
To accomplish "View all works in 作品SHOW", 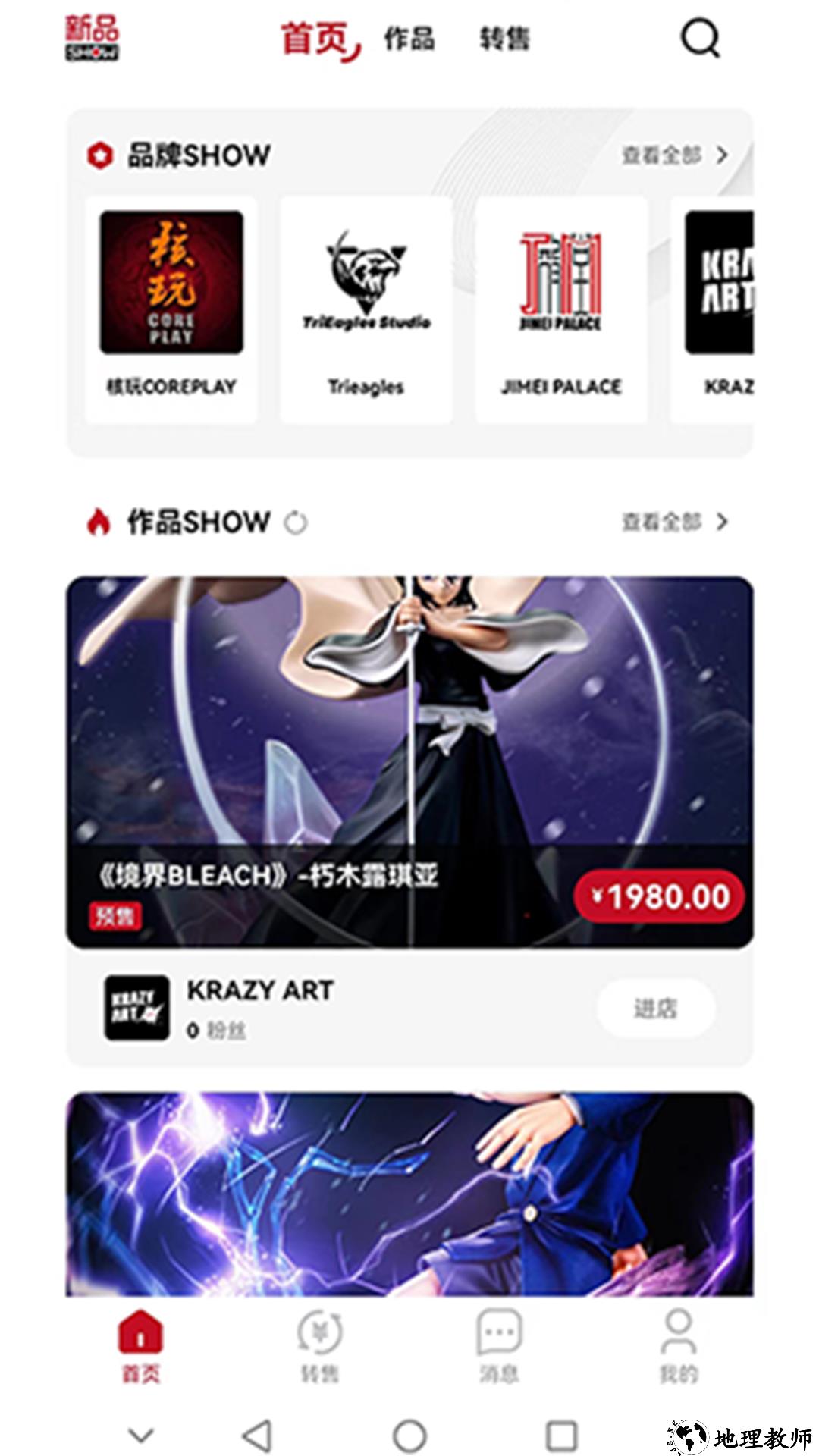I will click(x=674, y=522).
